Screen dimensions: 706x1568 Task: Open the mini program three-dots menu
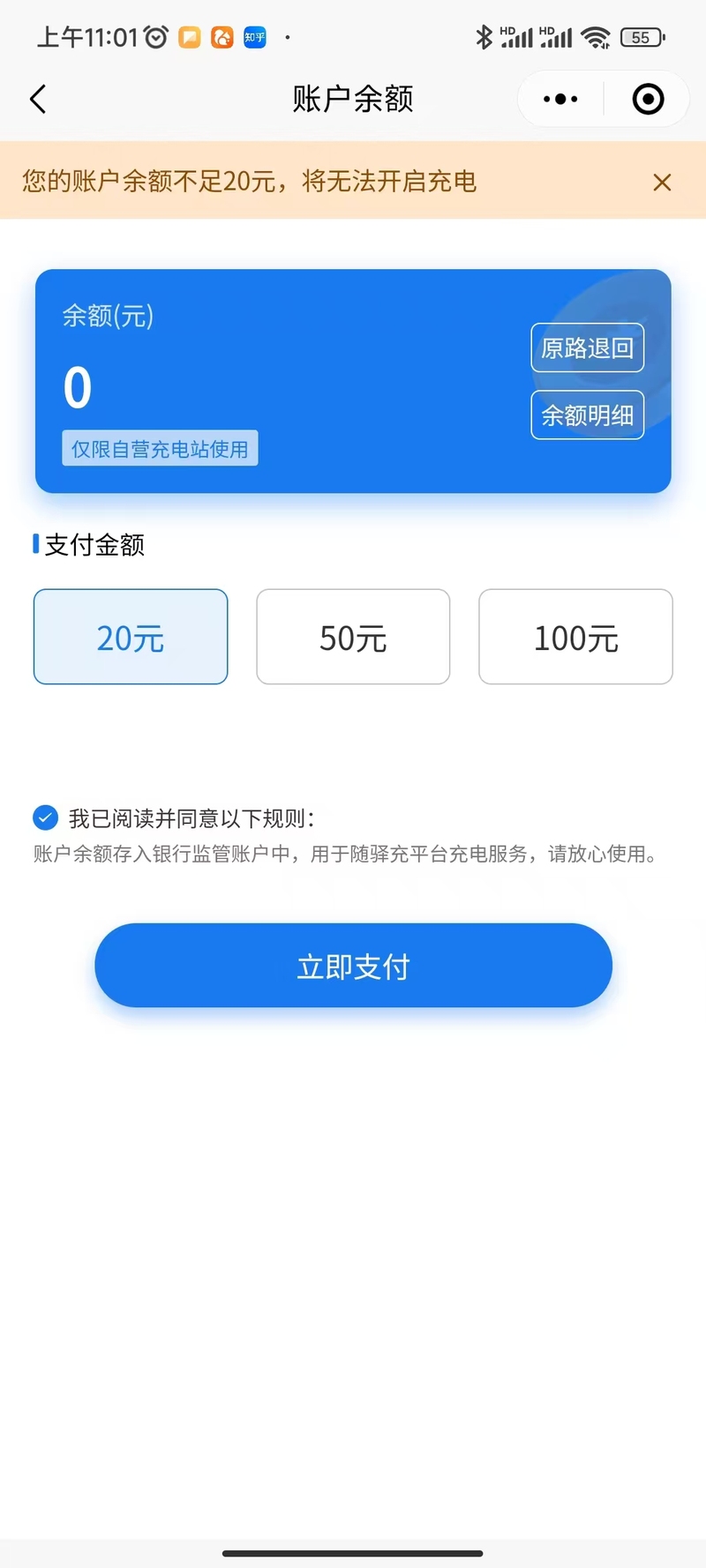point(560,99)
